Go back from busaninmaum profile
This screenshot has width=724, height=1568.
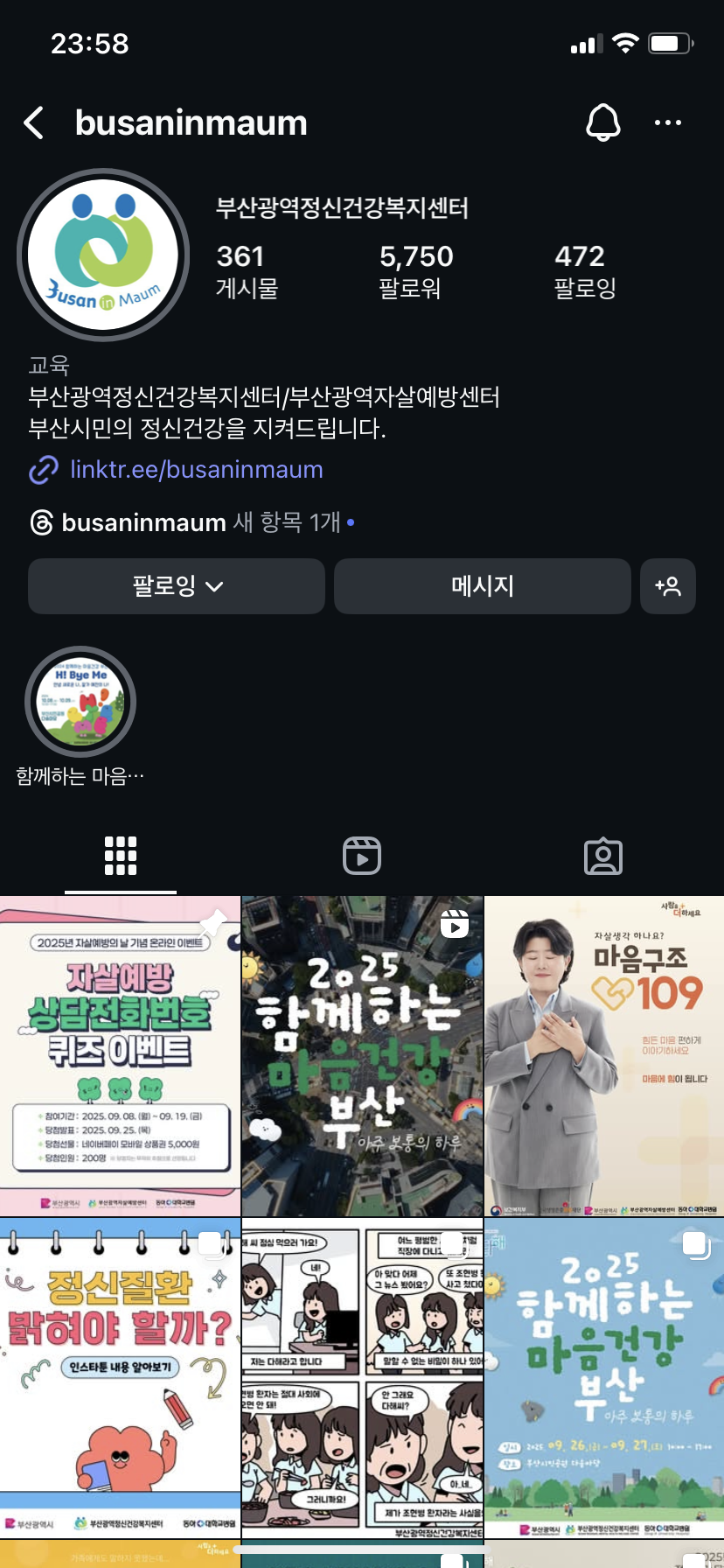(x=34, y=123)
